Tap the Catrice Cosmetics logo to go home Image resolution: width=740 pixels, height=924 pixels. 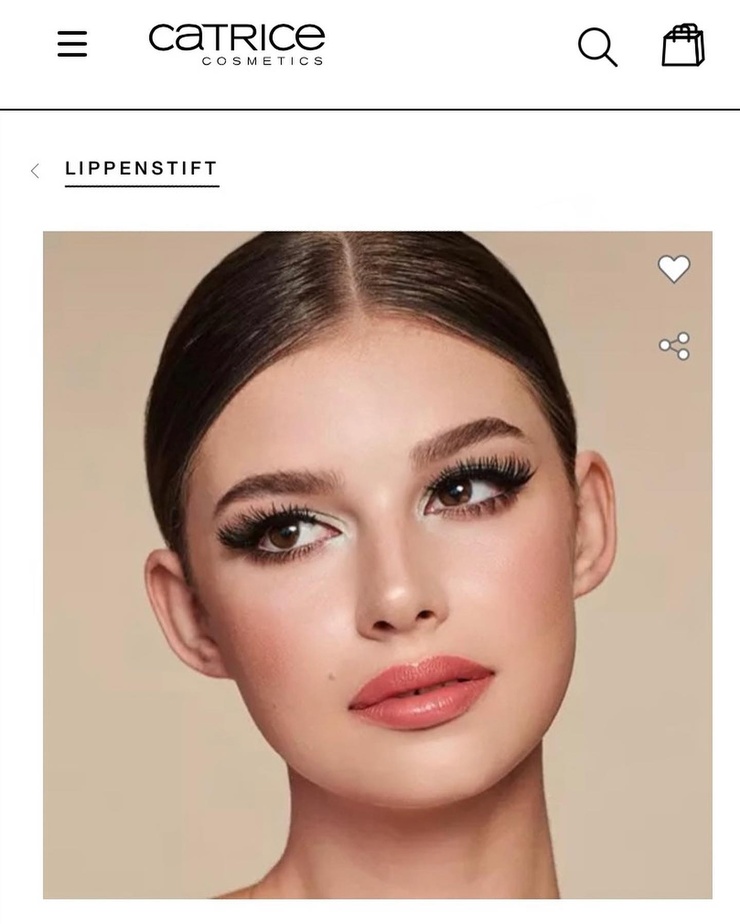click(236, 43)
